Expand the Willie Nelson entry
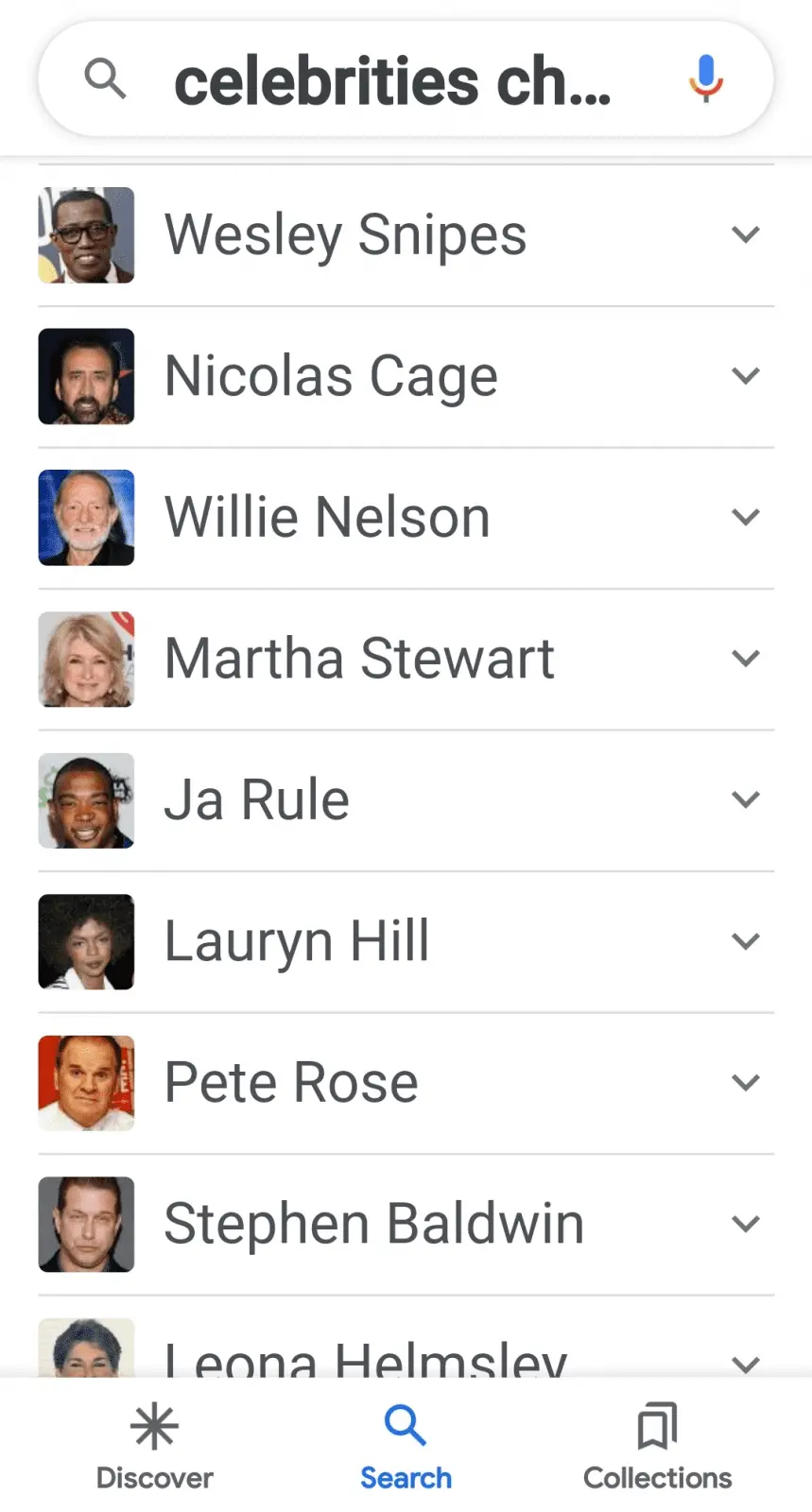 746,517
